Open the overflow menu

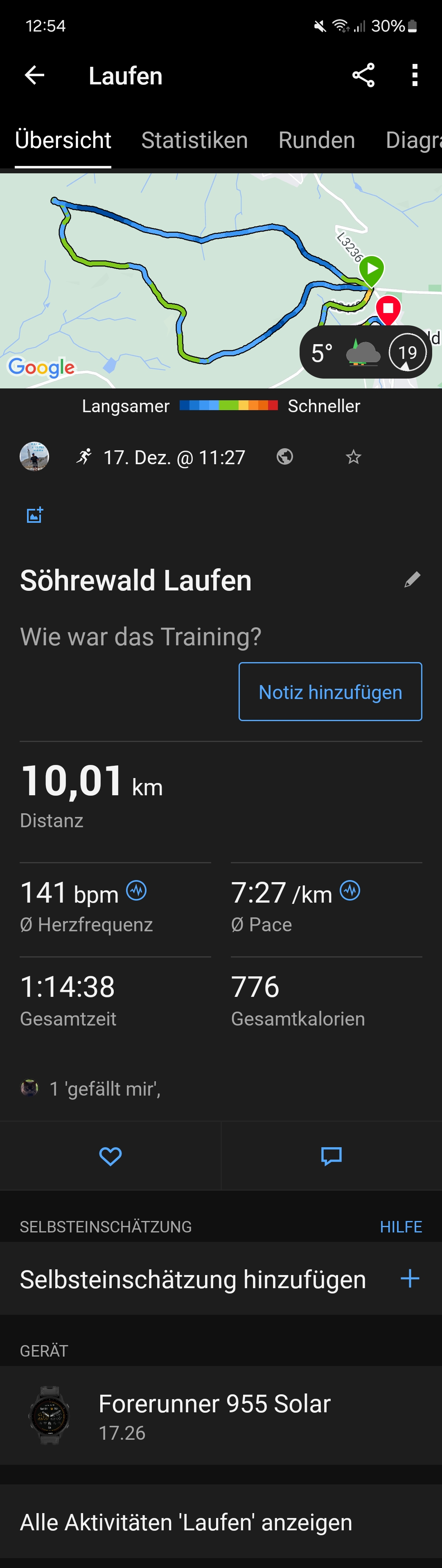tap(415, 75)
